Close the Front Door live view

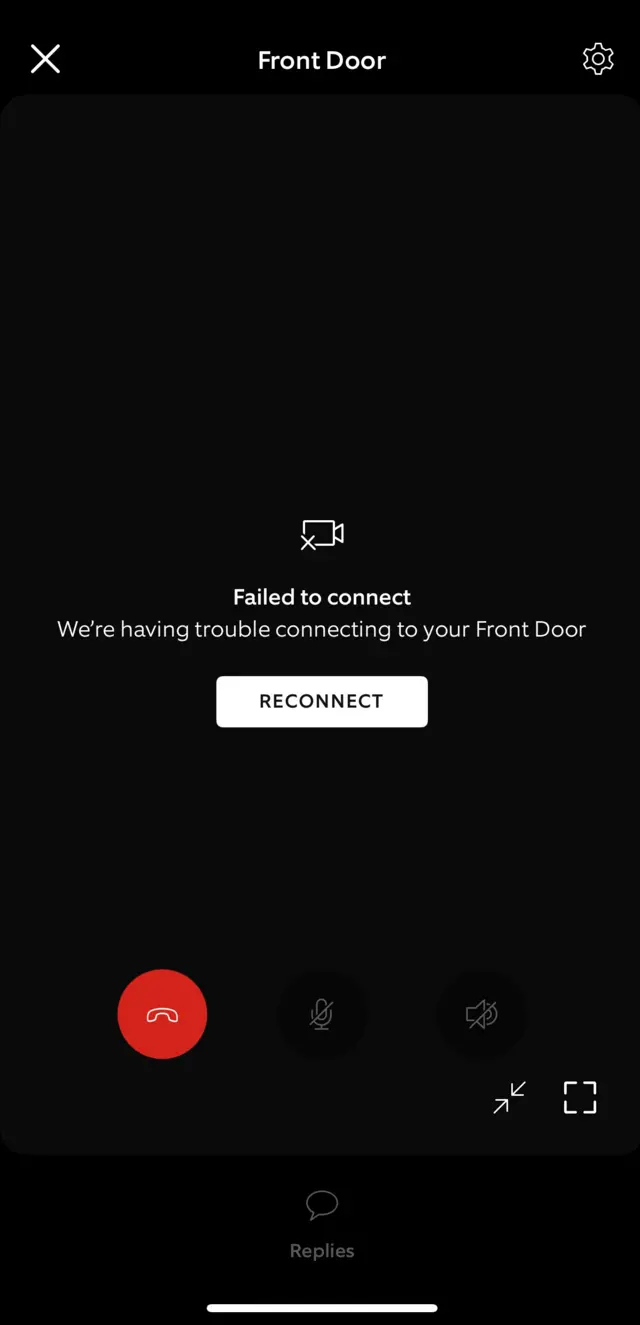(x=45, y=59)
